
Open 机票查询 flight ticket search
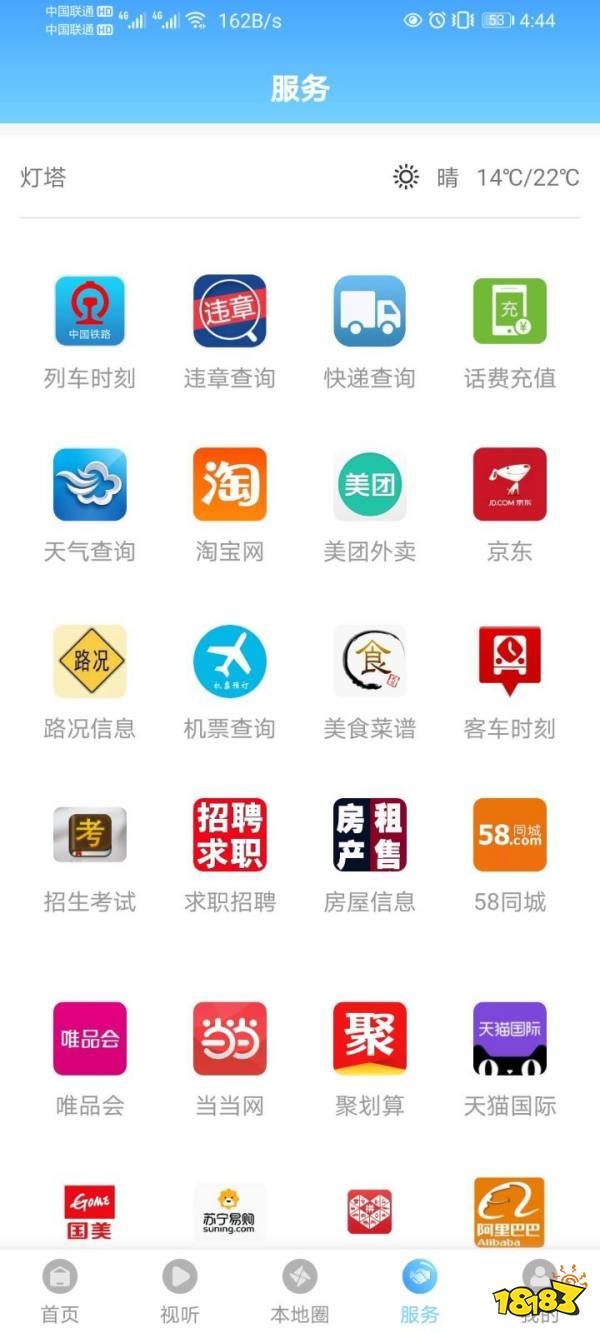230,662
